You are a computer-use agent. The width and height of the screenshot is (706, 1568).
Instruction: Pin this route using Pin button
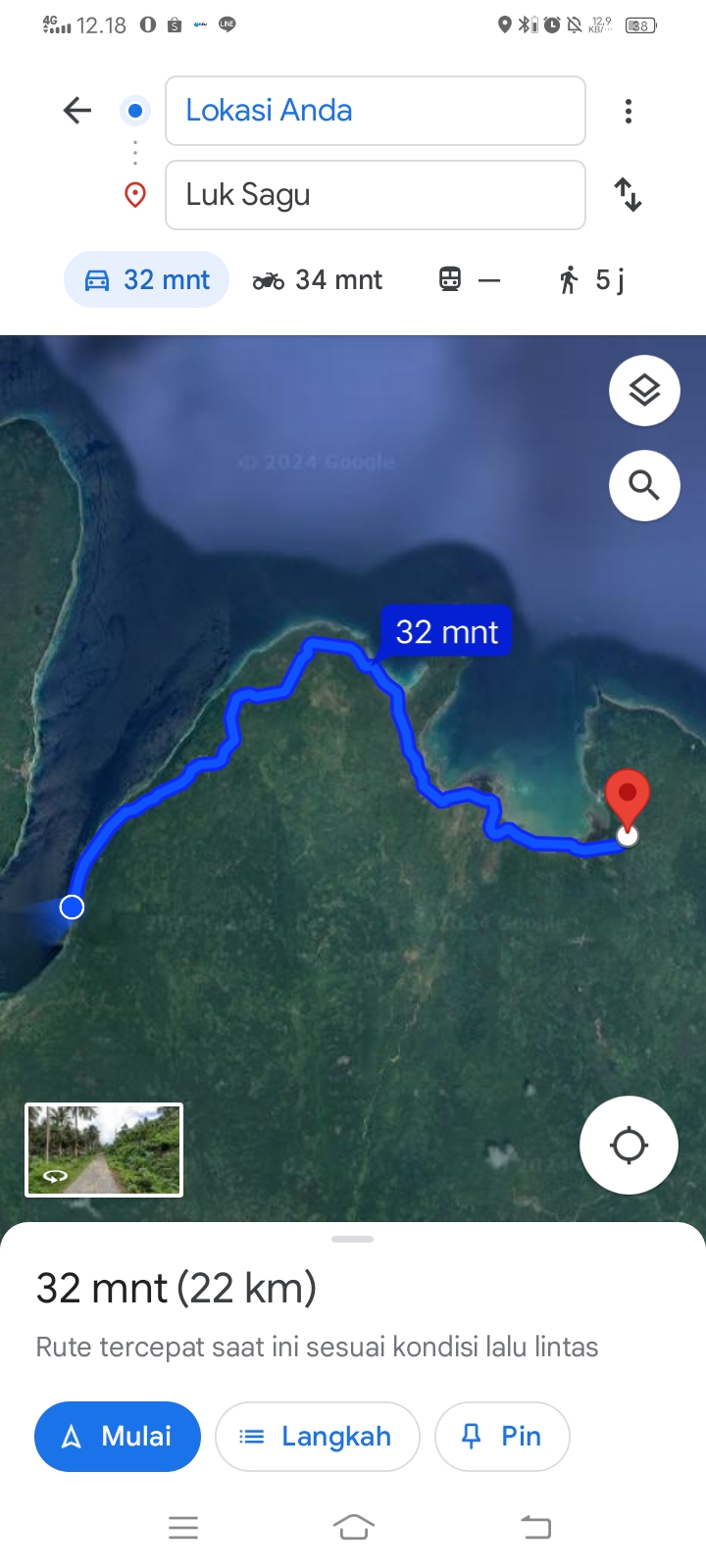pos(502,1437)
